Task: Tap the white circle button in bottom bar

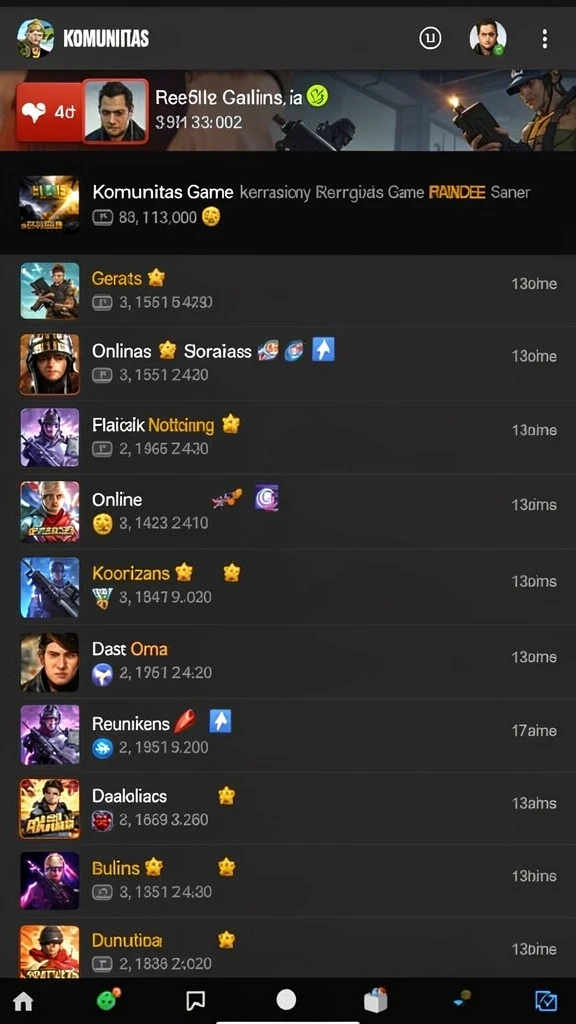Action: pyautogui.click(x=286, y=999)
